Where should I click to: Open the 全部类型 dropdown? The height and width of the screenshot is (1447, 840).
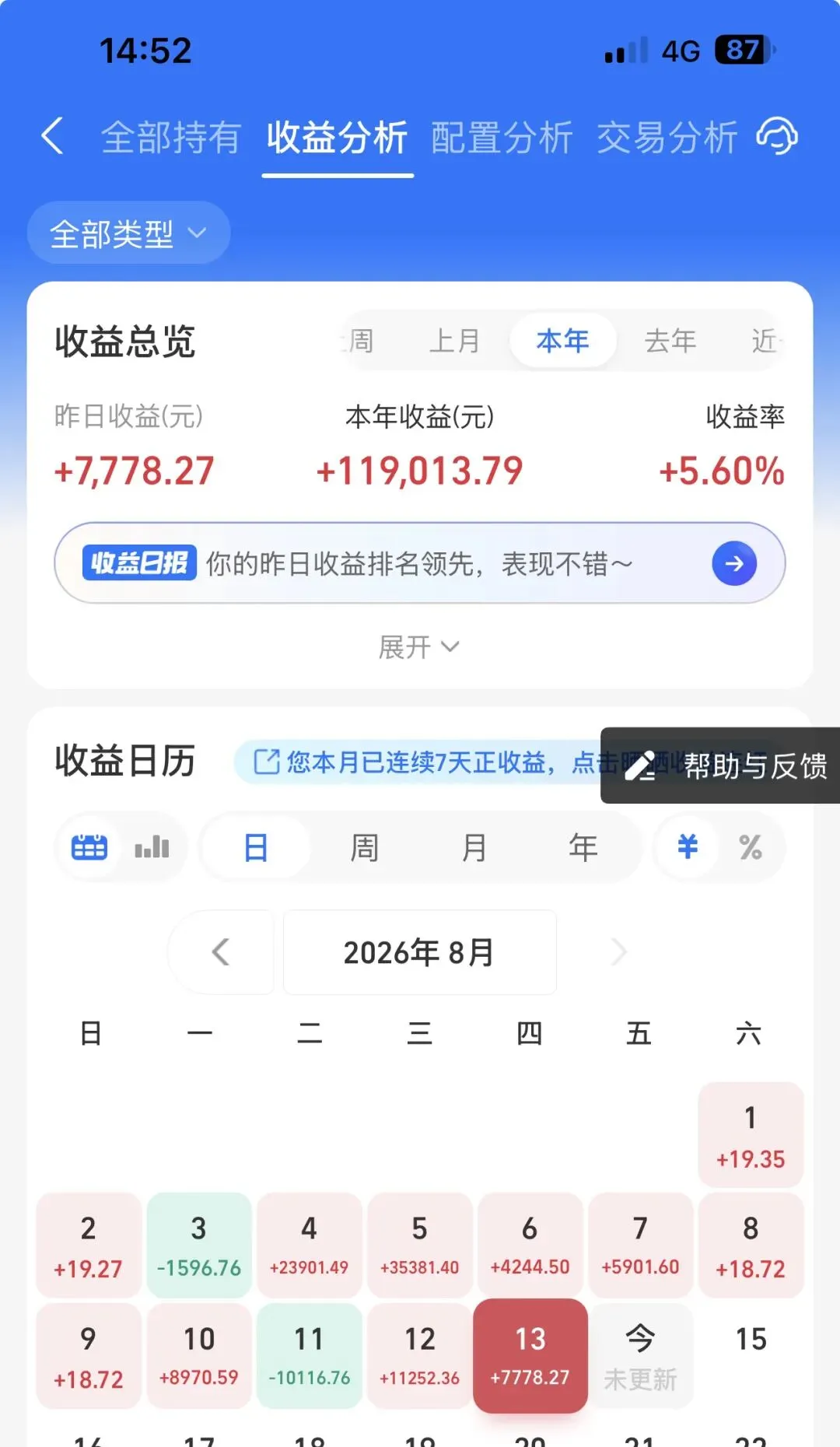pyautogui.click(x=128, y=233)
